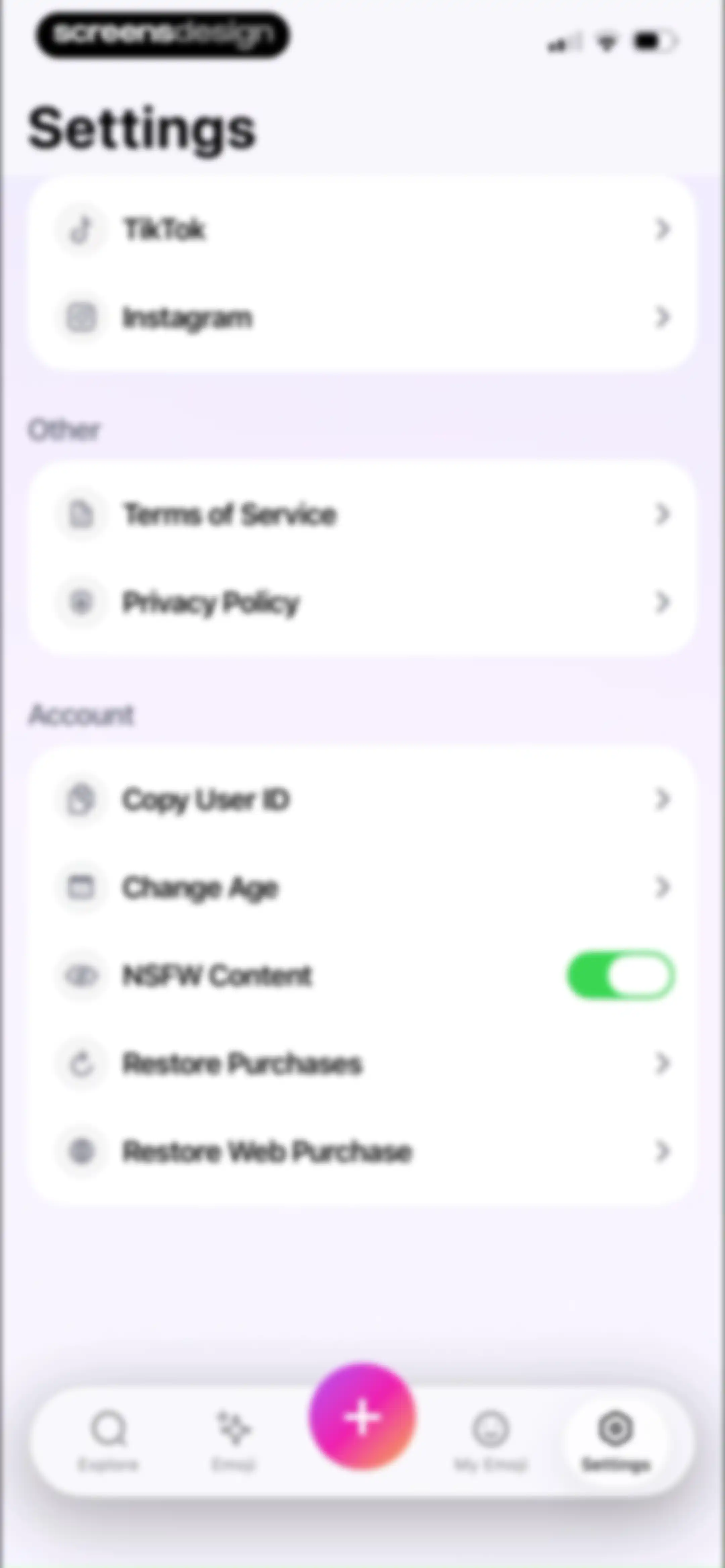
Task: Tap the pink plus create button
Action: (362, 1417)
